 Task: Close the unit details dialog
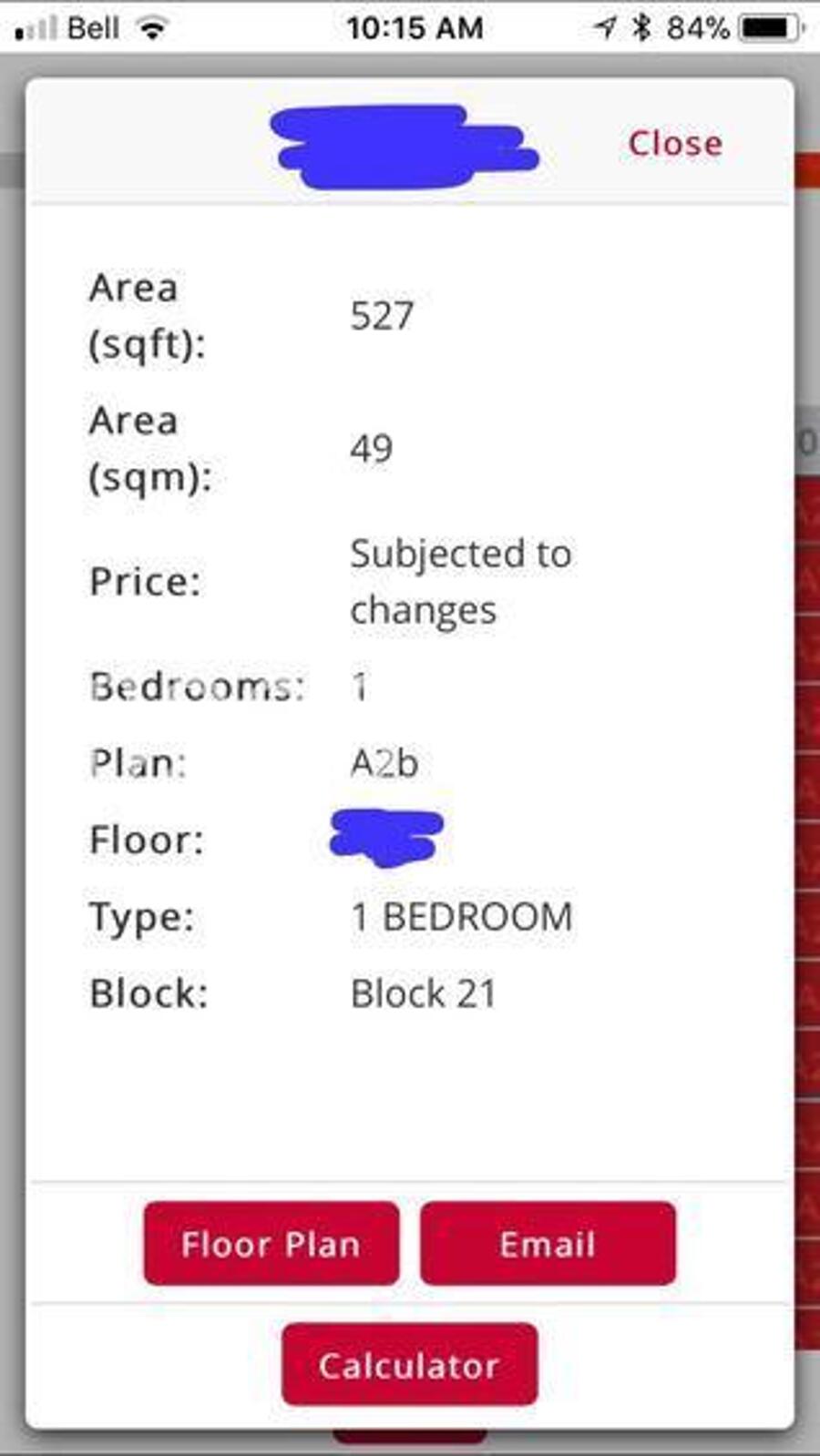[x=674, y=143]
